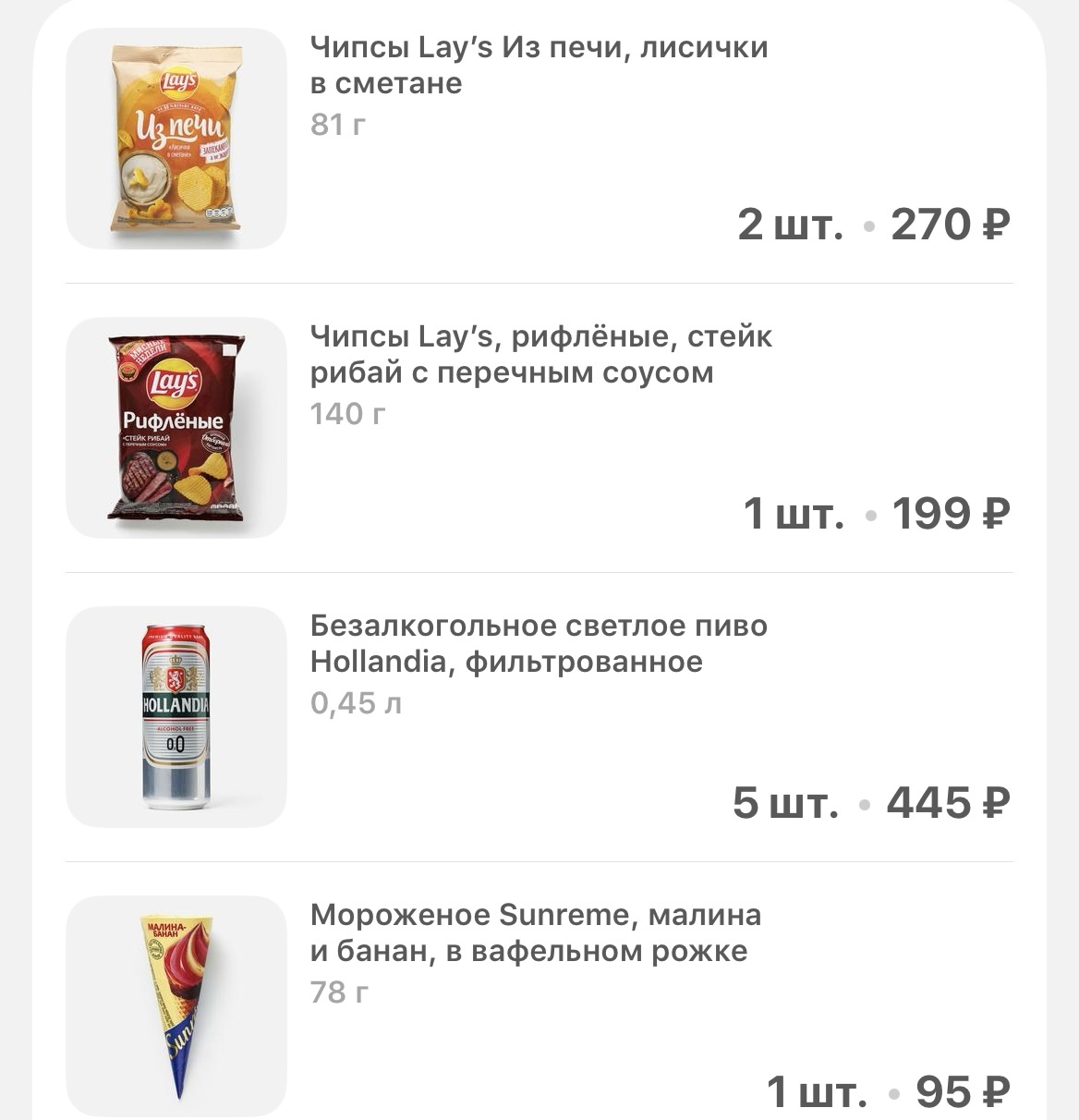Open Lay's рифлёные стейк рибай chips item
The image size is (1079, 1120).
click(540, 355)
